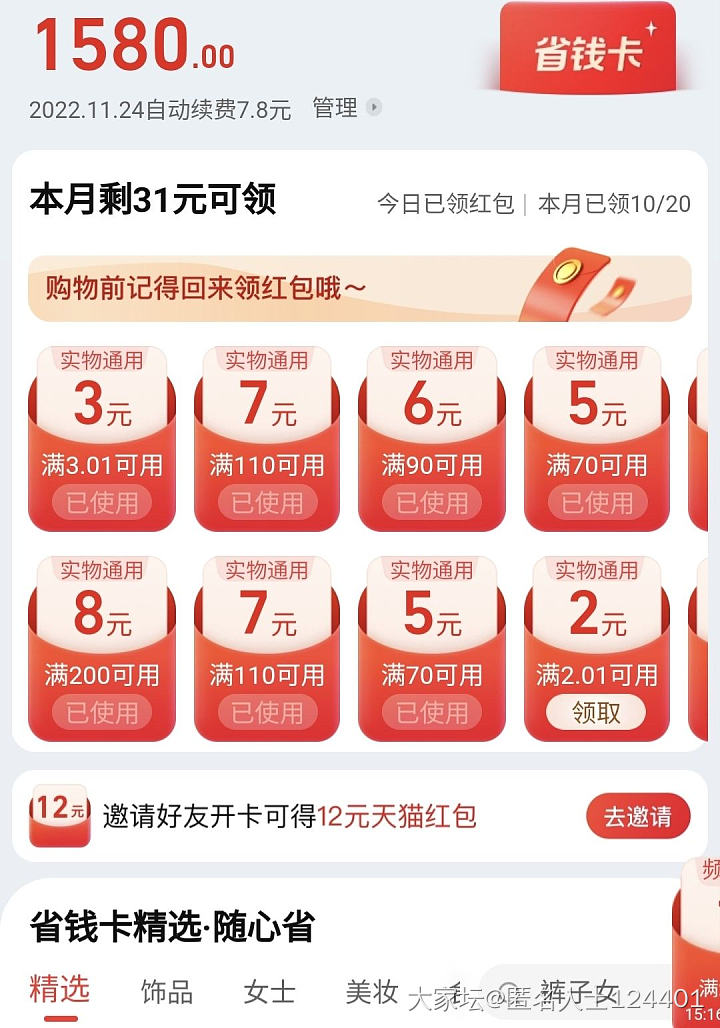The width and height of the screenshot is (720, 1028).
Task: Tap 去邀请 to invite friends
Action: click(x=638, y=816)
